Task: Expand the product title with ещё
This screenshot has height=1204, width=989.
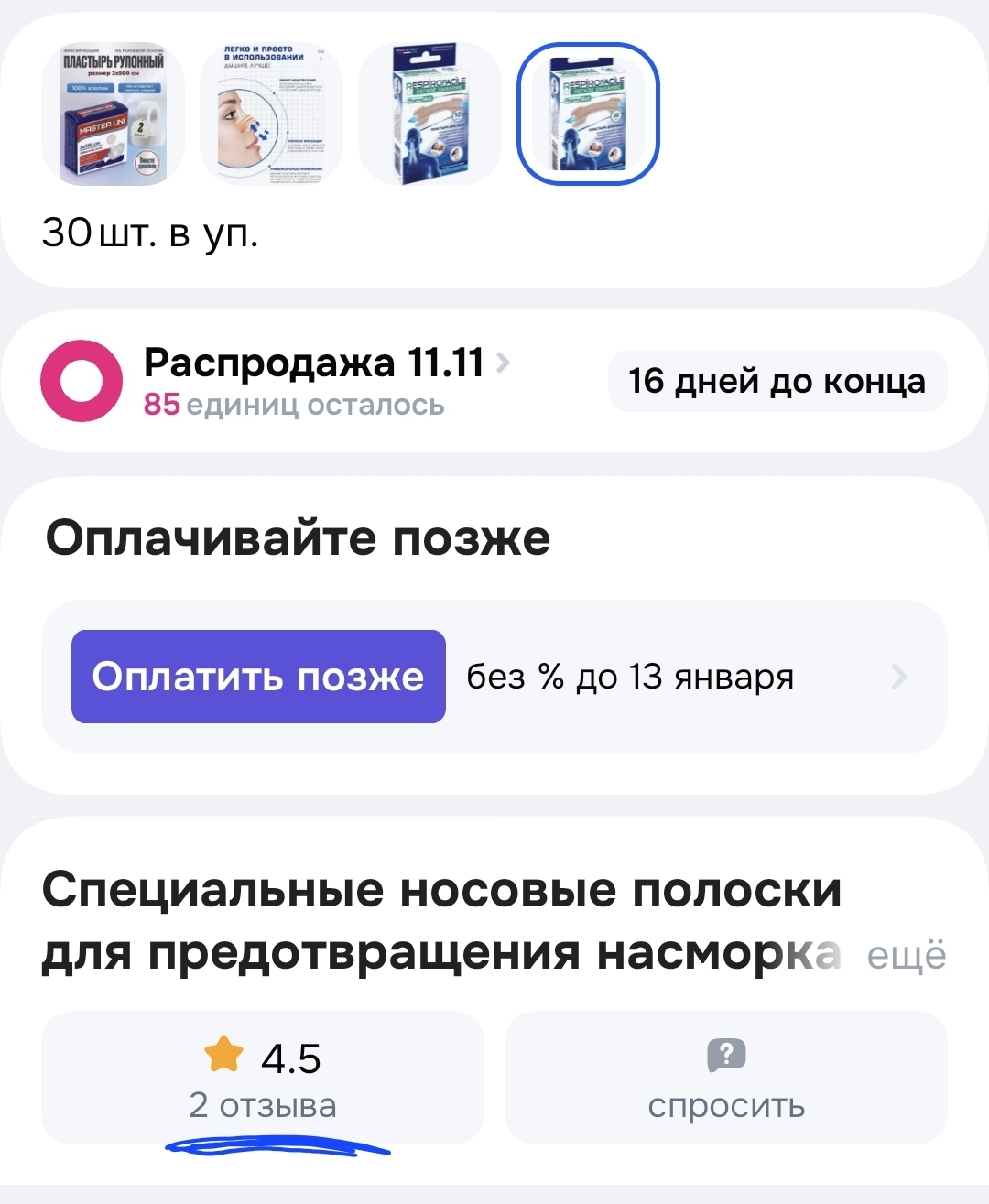Action: [906, 955]
